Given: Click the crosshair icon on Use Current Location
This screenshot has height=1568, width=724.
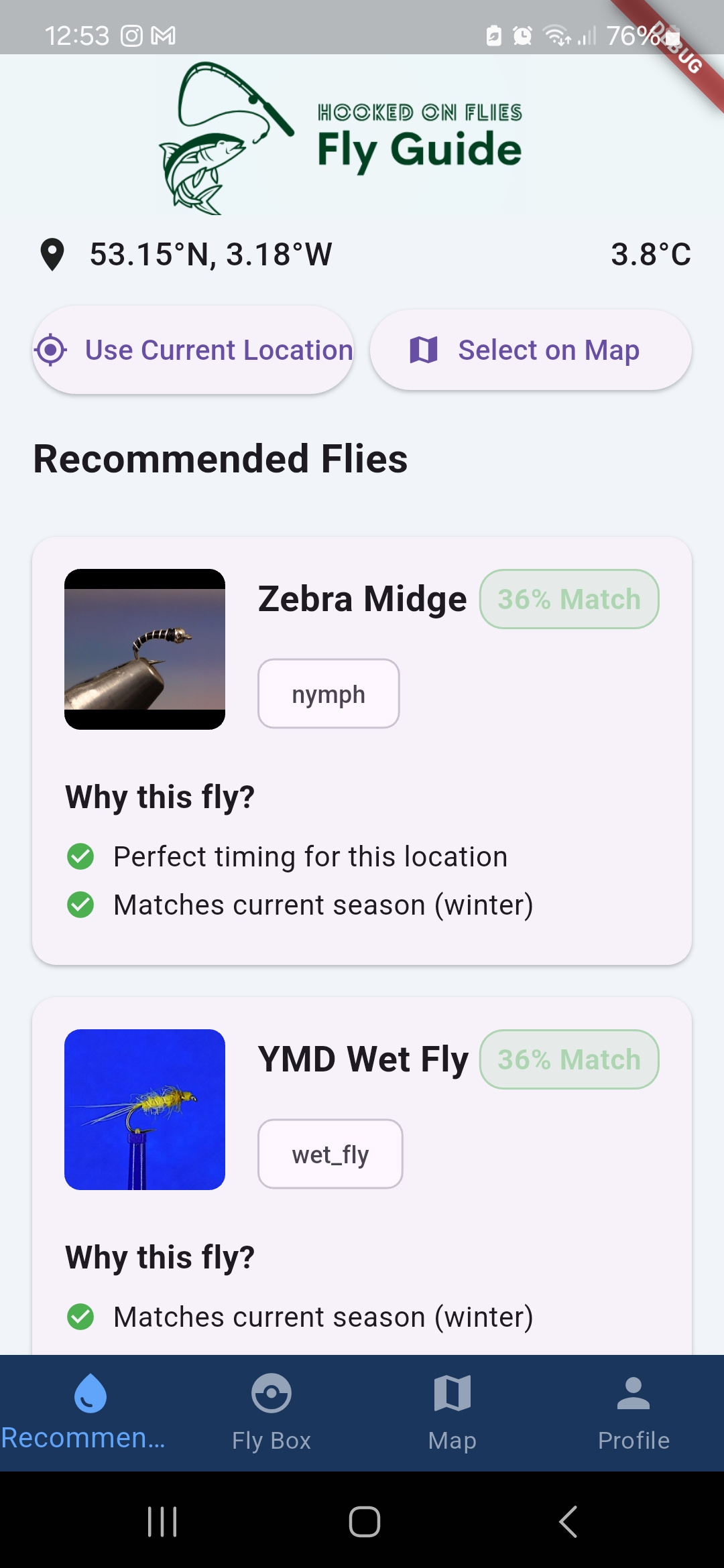Looking at the screenshot, I should click(52, 349).
